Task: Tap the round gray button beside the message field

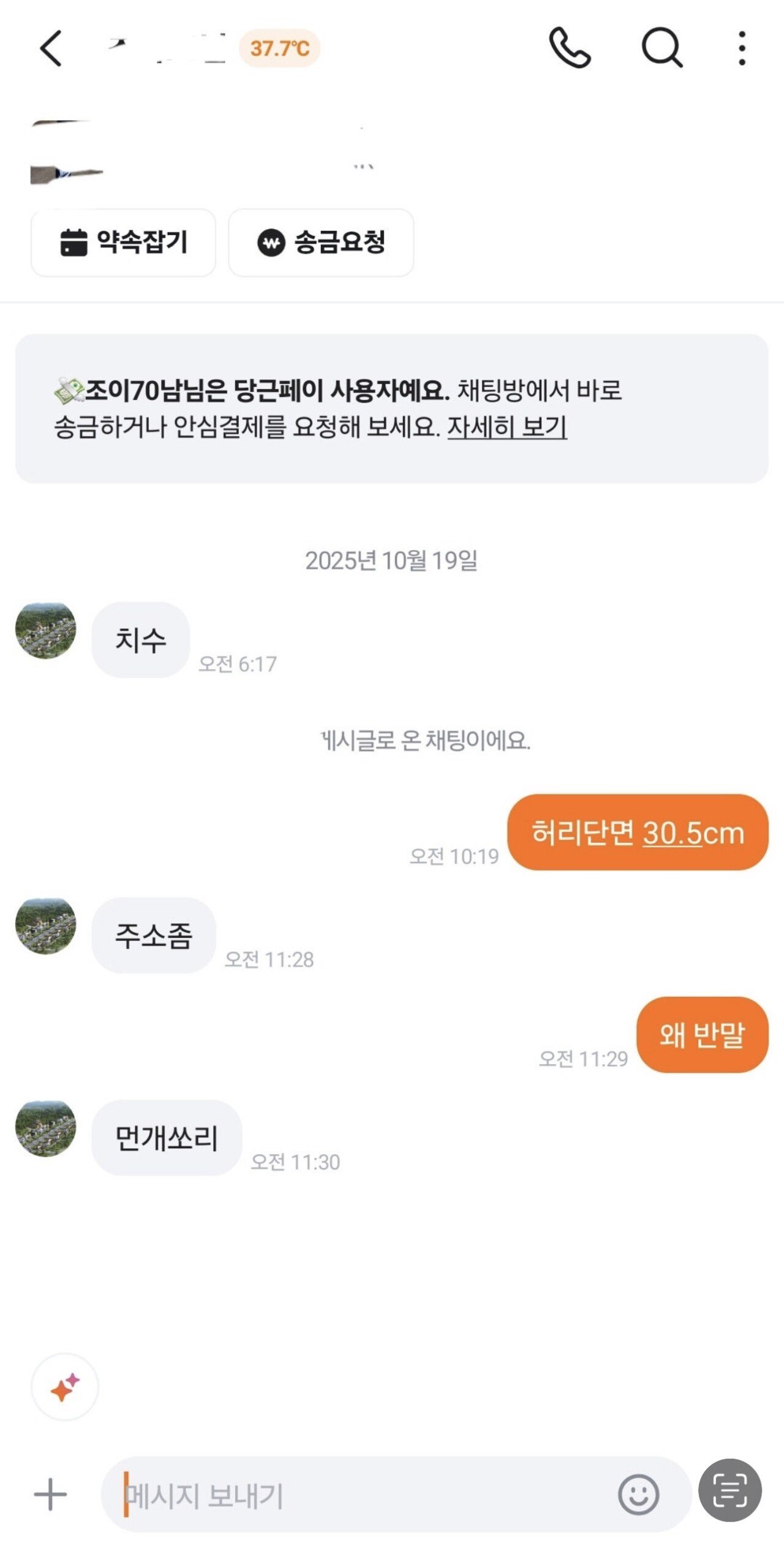Action: [x=730, y=1490]
